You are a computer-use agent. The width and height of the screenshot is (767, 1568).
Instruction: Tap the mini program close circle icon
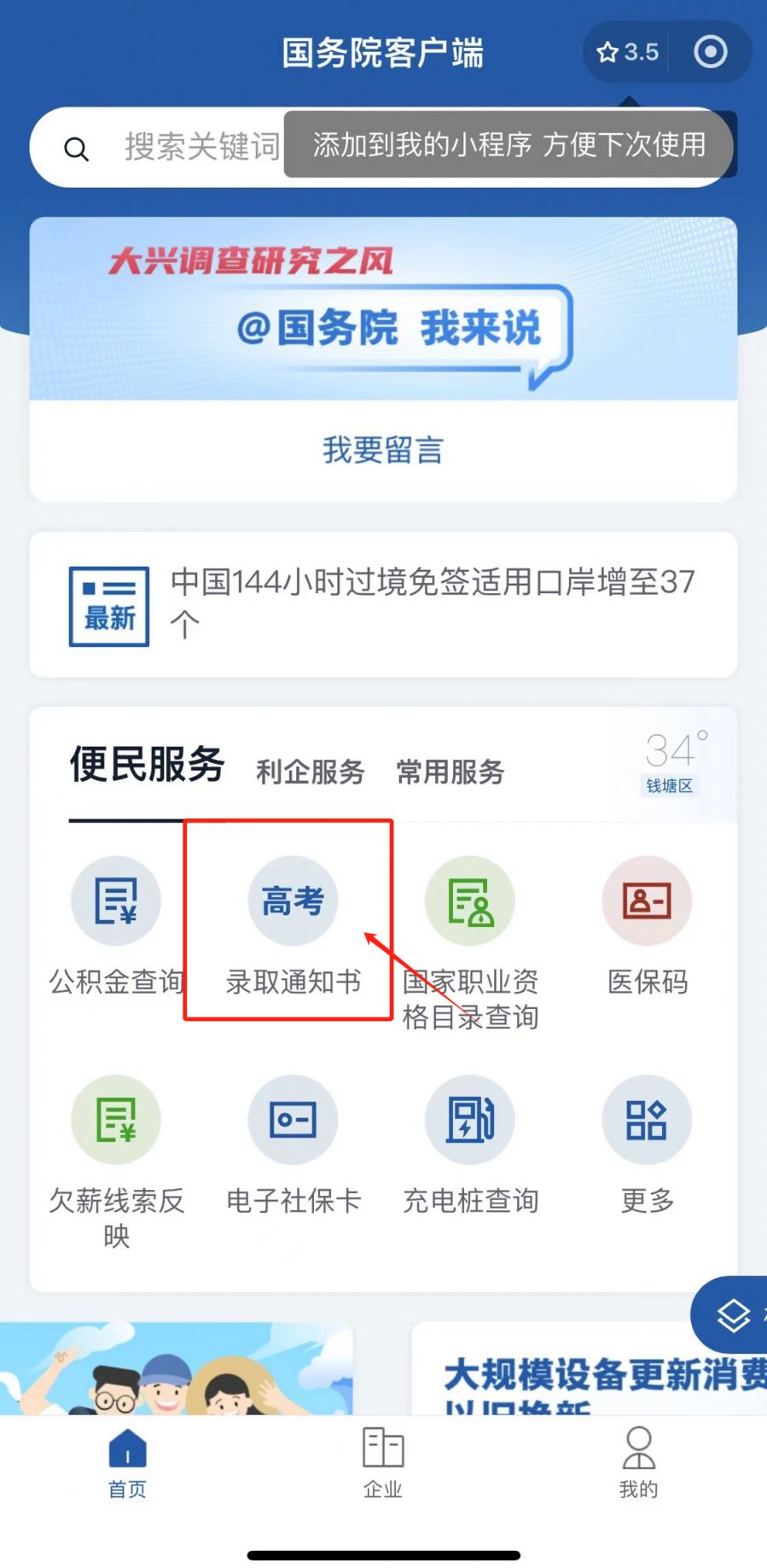click(710, 52)
